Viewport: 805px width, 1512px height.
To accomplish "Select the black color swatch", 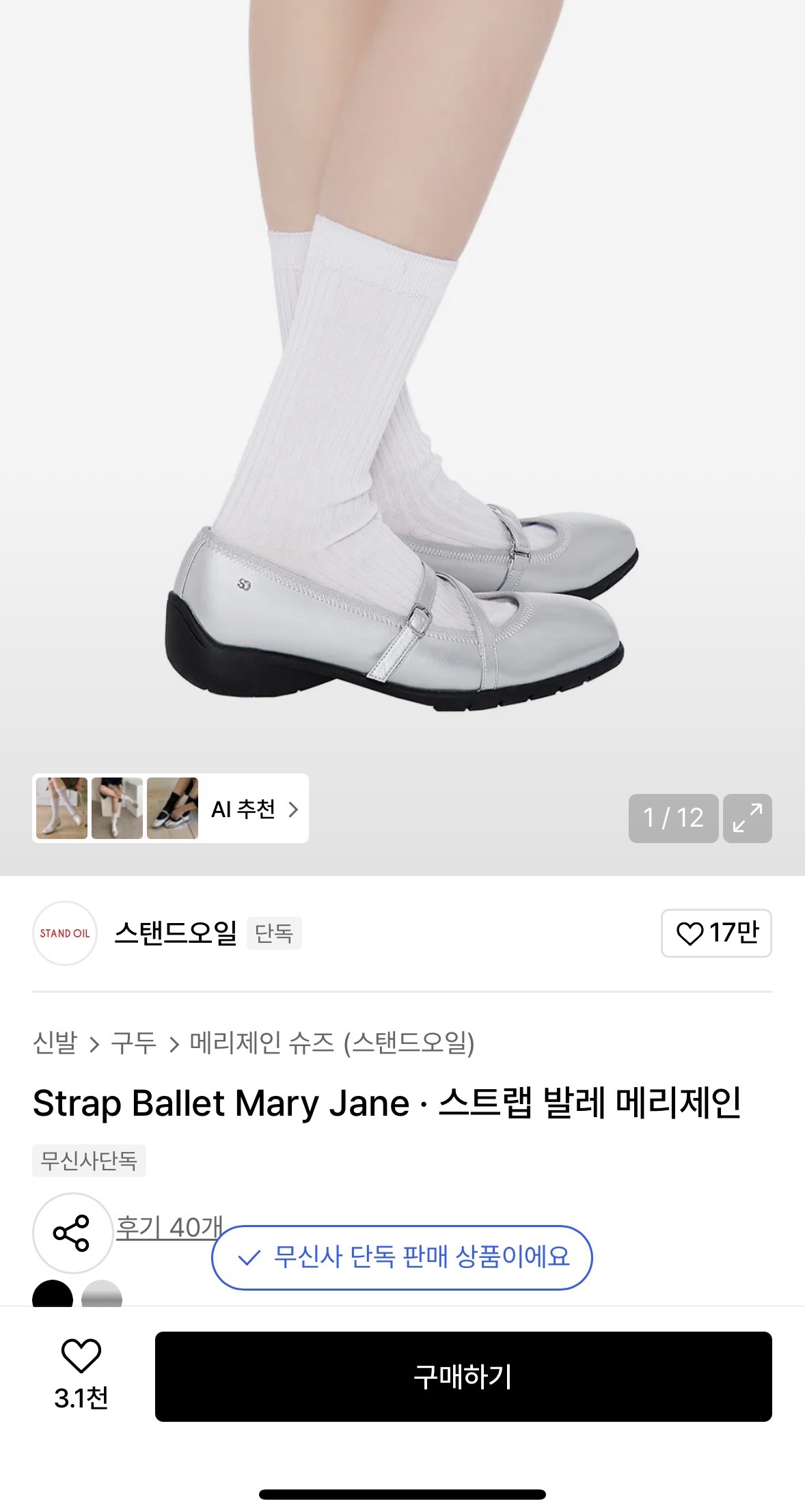I will point(53,1294).
